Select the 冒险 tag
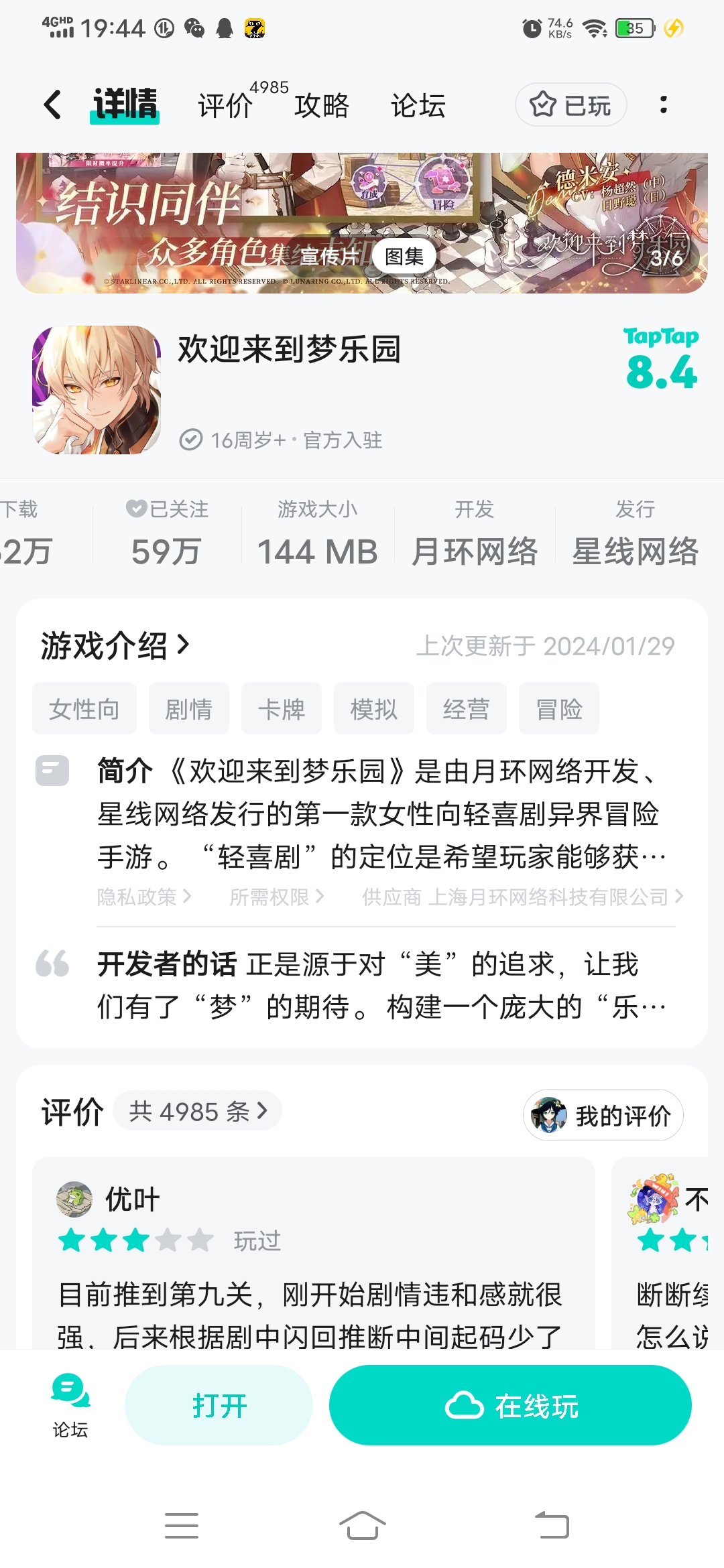The width and height of the screenshot is (724, 1568). 559,708
